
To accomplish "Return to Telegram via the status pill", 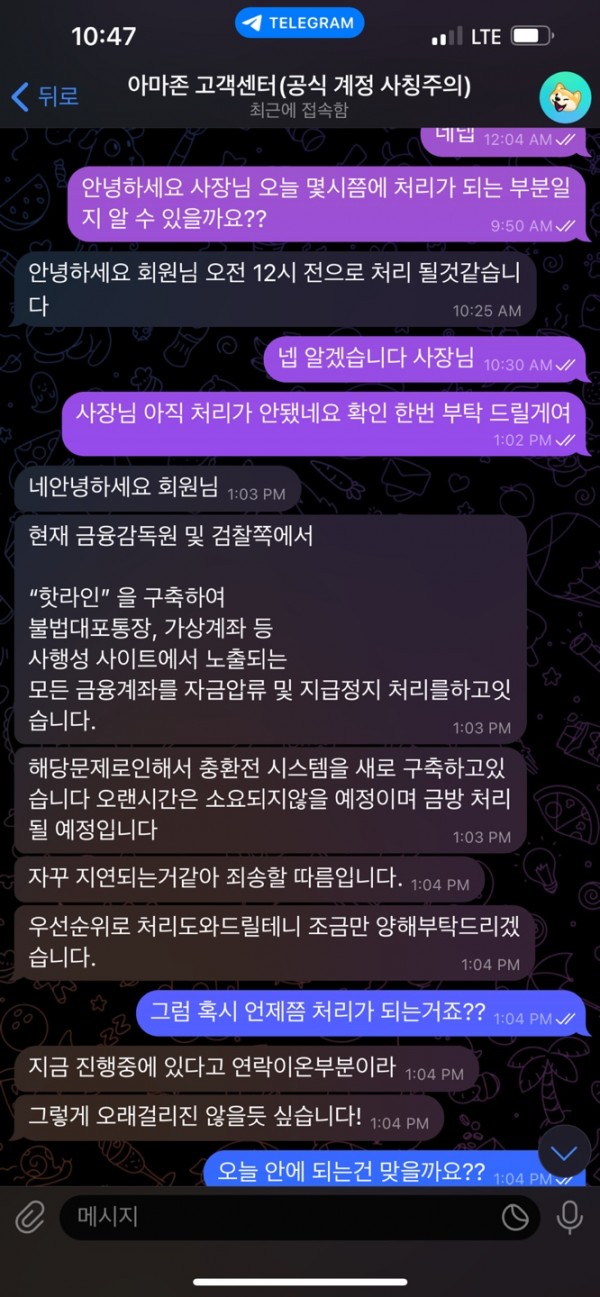I will point(299,23).
